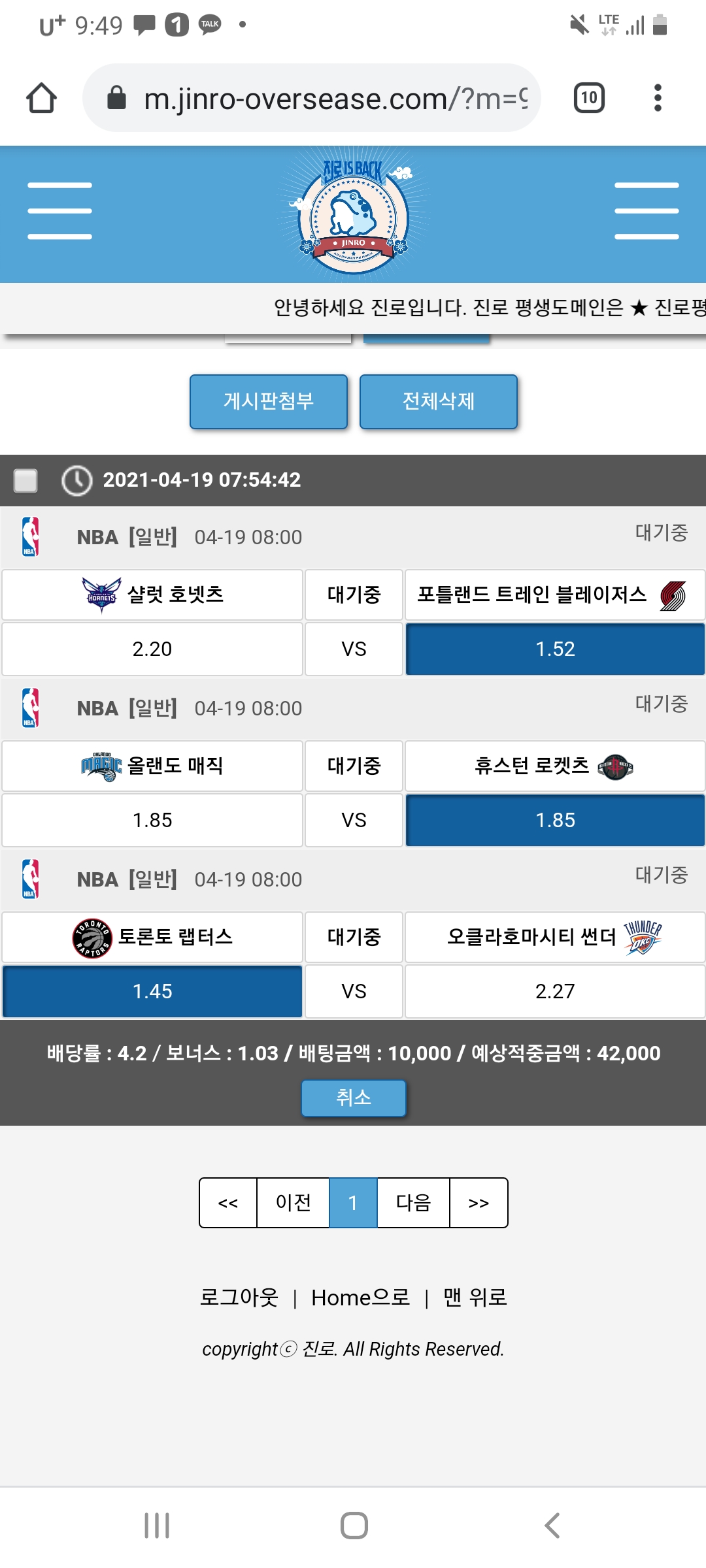The width and height of the screenshot is (706, 1568).
Task: Tap the 이전 page button
Action: tap(293, 1203)
